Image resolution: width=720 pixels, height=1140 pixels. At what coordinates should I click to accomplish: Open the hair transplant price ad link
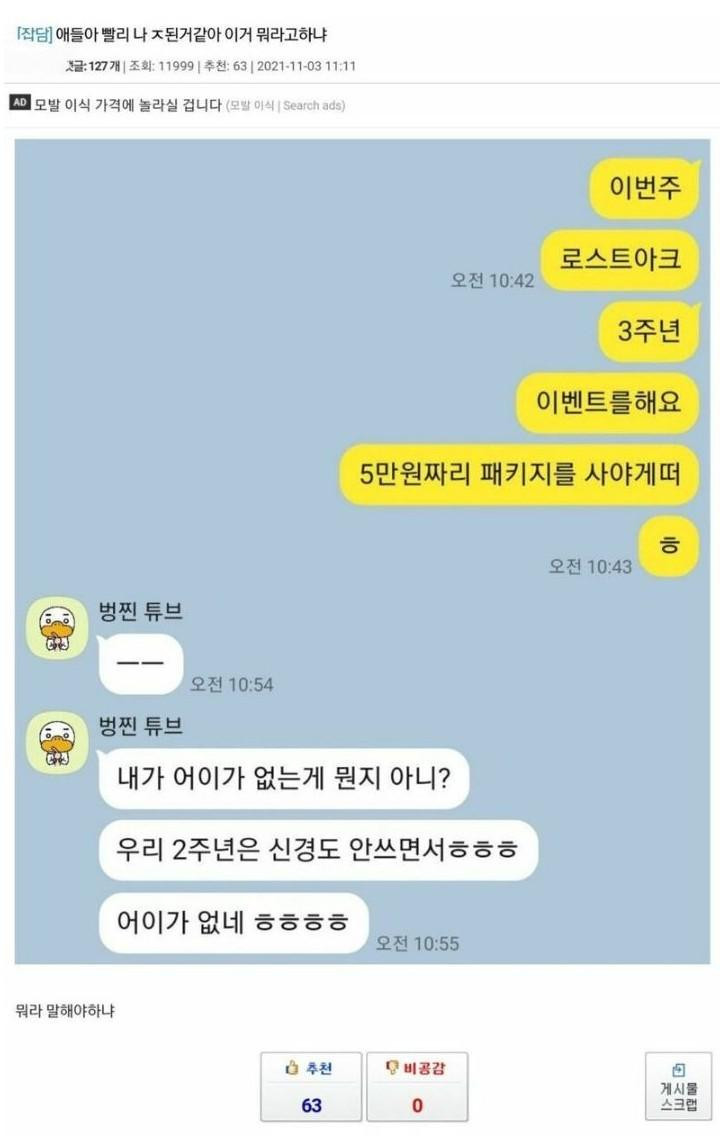128,105
